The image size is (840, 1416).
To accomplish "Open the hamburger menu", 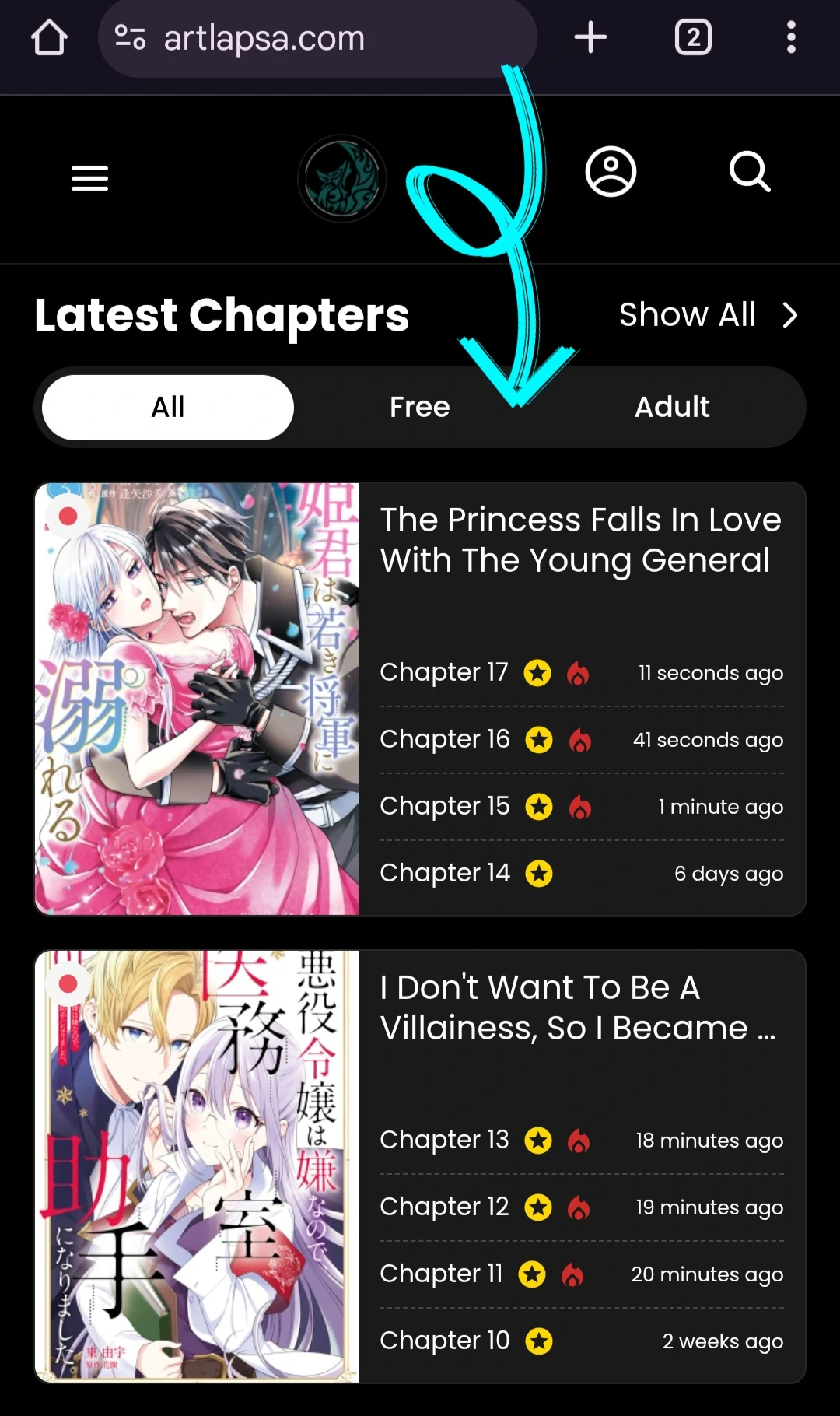I will 89,178.
